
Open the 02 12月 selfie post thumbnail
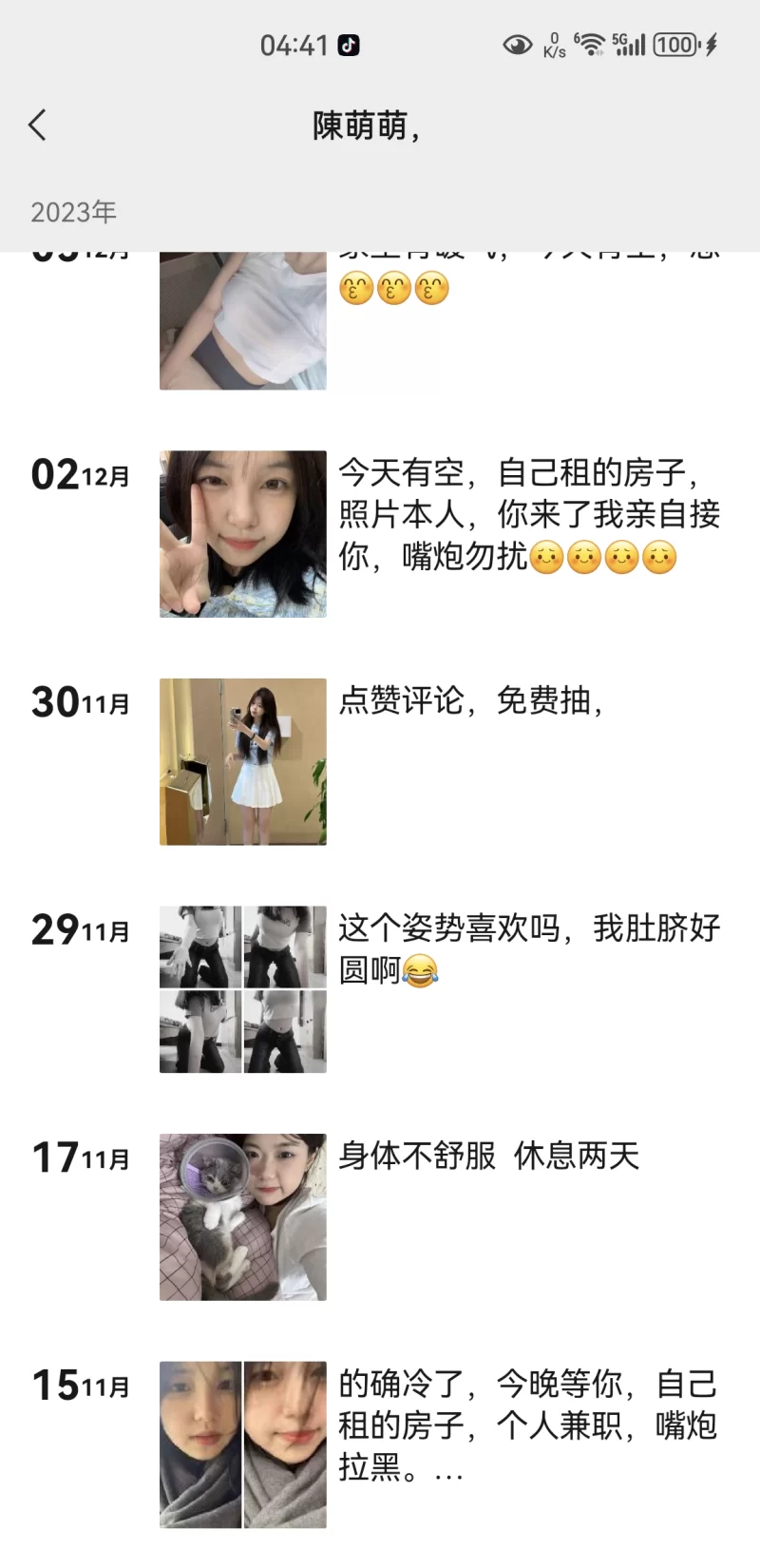tap(242, 534)
